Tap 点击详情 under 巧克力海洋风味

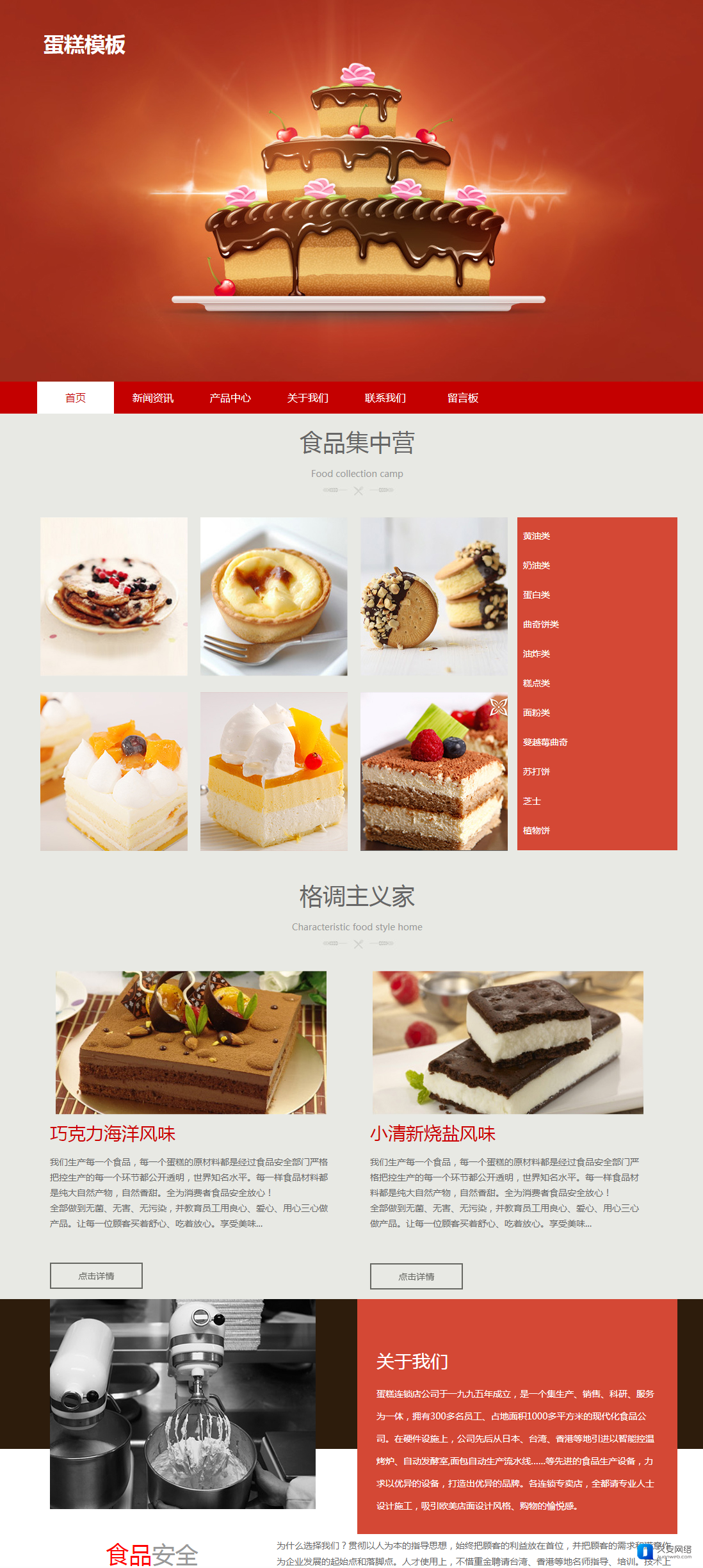click(x=96, y=1275)
